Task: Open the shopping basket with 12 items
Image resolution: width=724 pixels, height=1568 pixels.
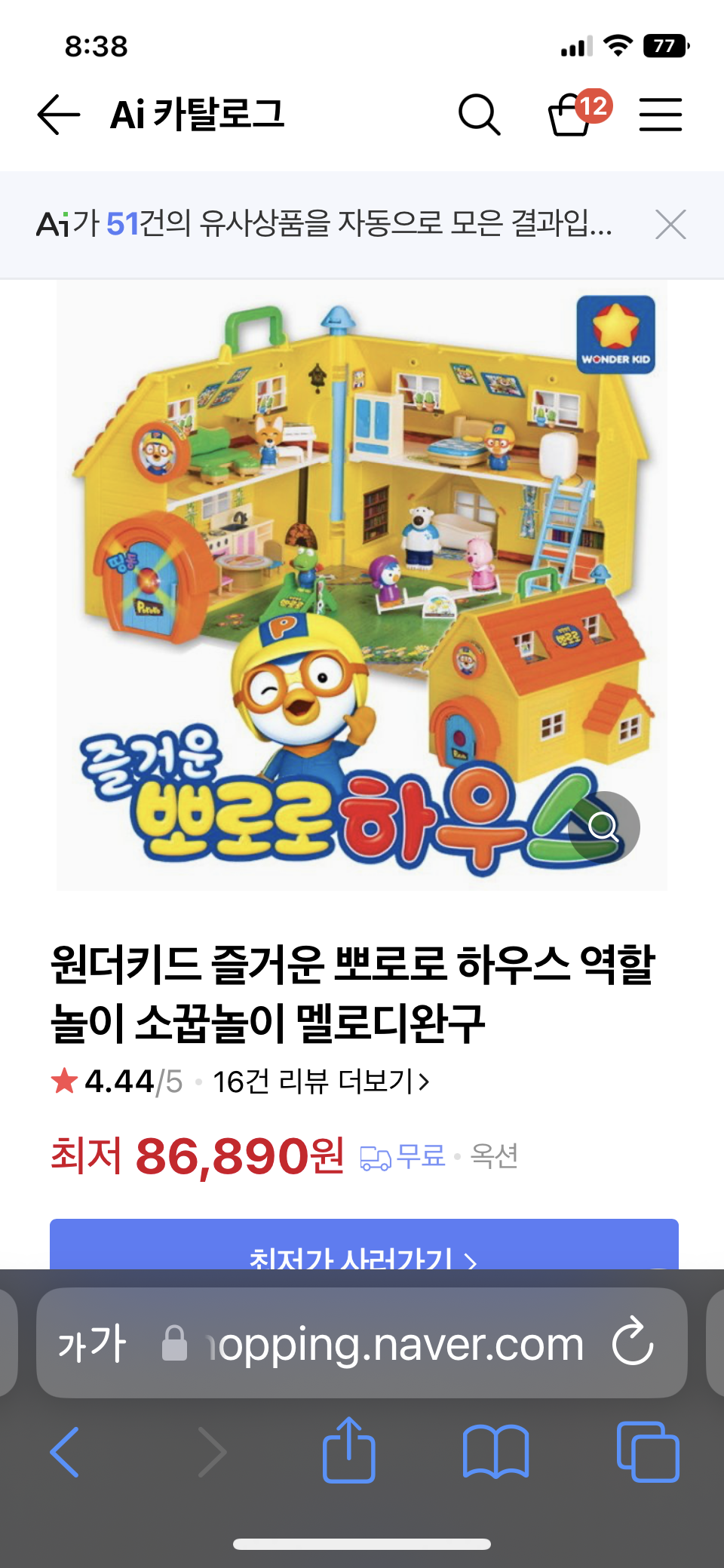Action: pyautogui.click(x=573, y=115)
